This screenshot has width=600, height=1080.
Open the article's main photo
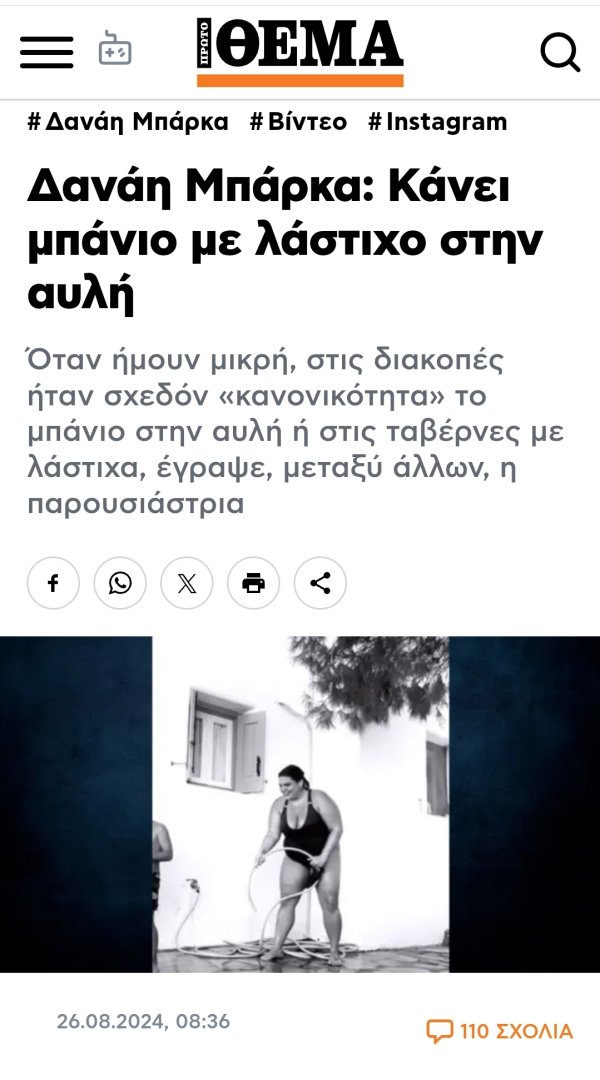click(300, 804)
